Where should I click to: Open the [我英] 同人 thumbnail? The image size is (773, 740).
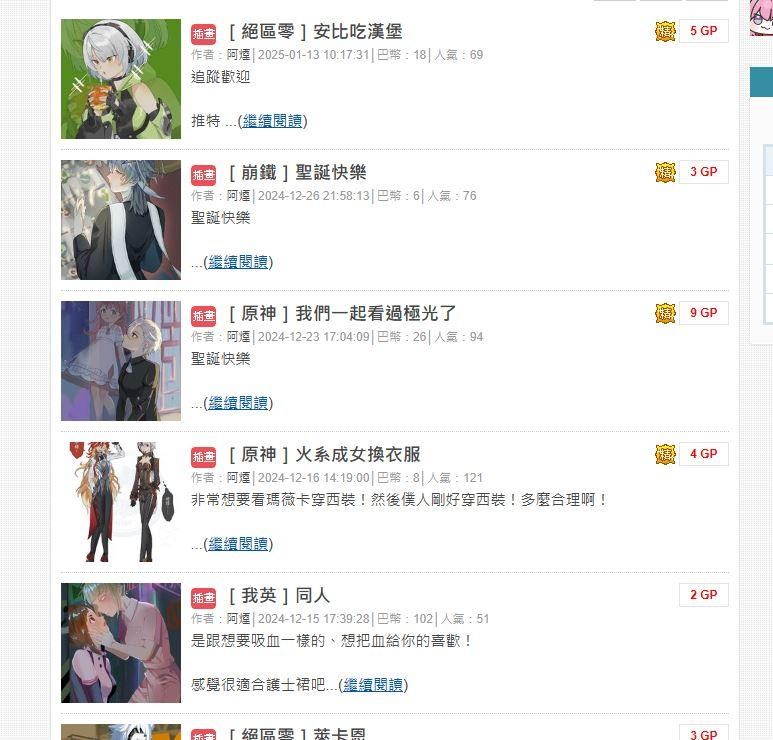[x=121, y=643]
